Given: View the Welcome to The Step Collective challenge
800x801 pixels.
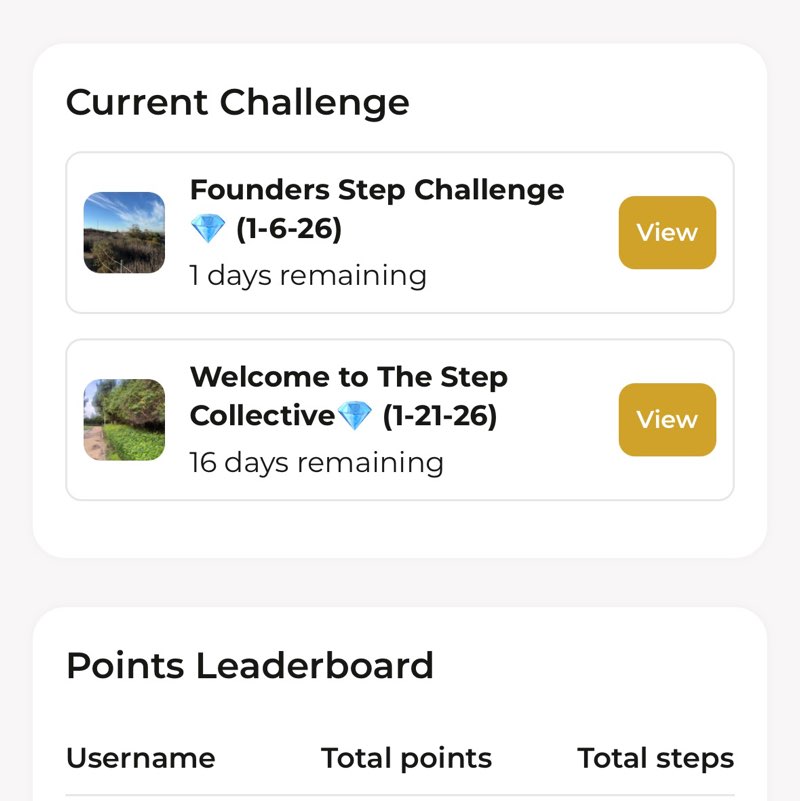Looking at the screenshot, I should tap(667, 419).
